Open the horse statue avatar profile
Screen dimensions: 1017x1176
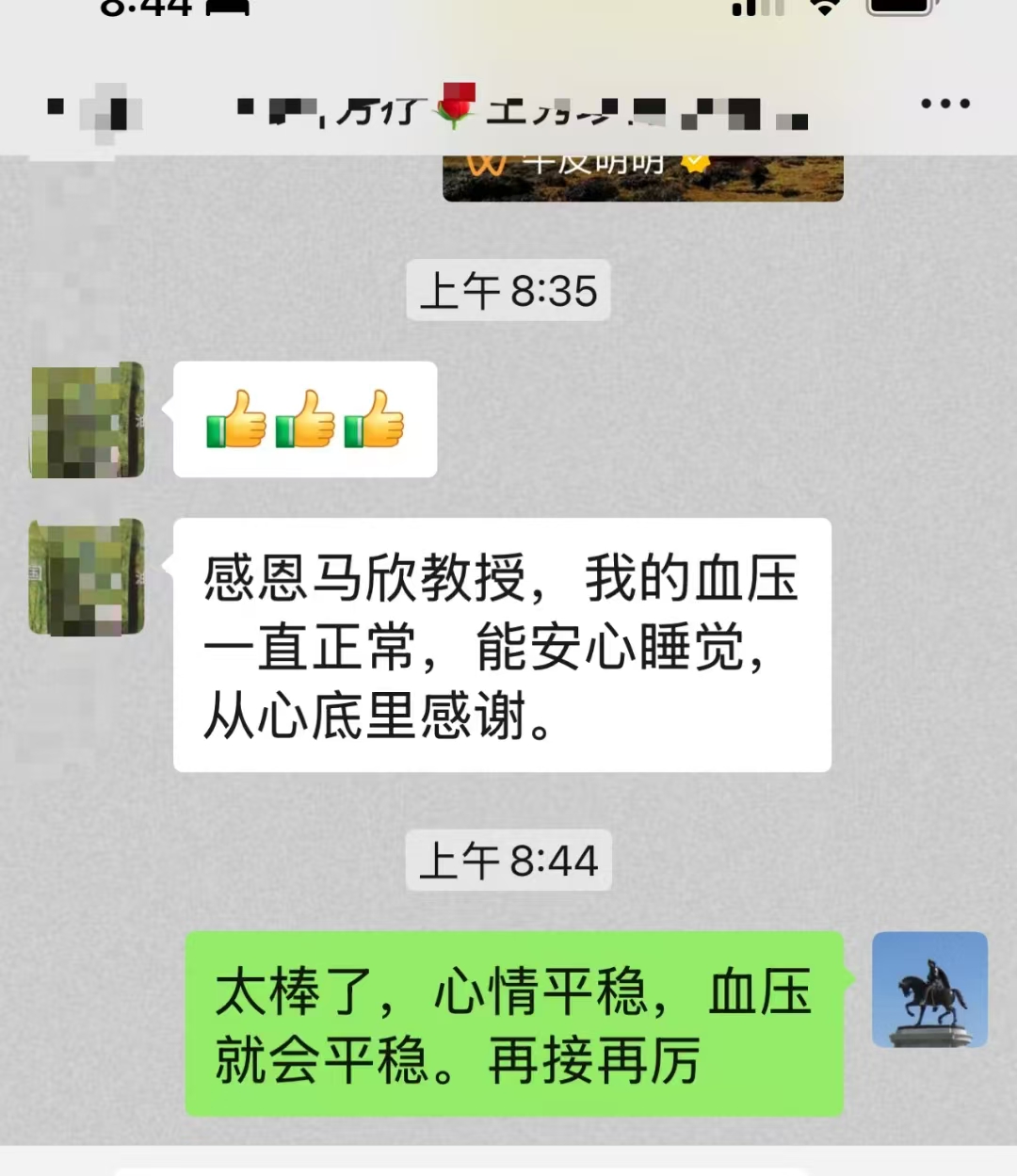(929, 990)
